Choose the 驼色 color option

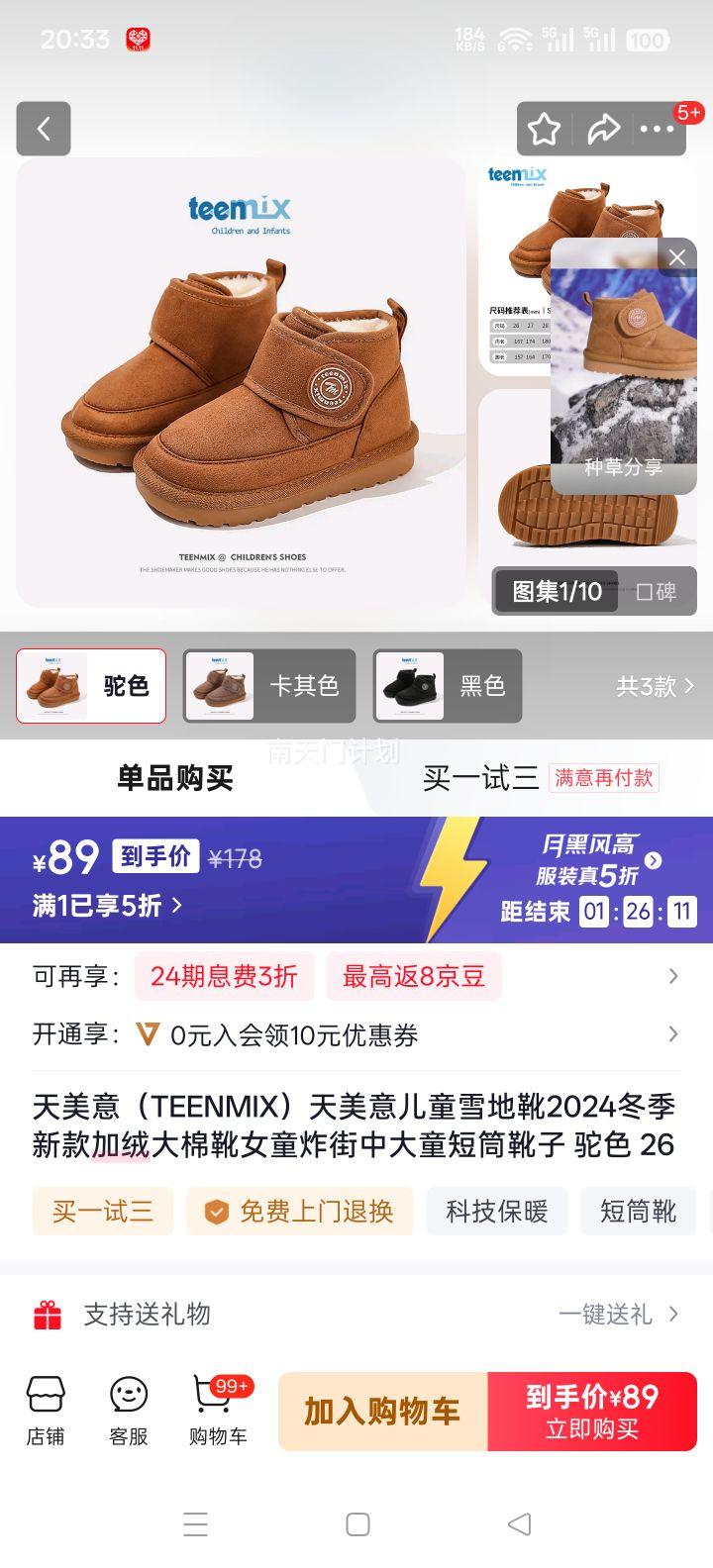[x=90, y=686]
